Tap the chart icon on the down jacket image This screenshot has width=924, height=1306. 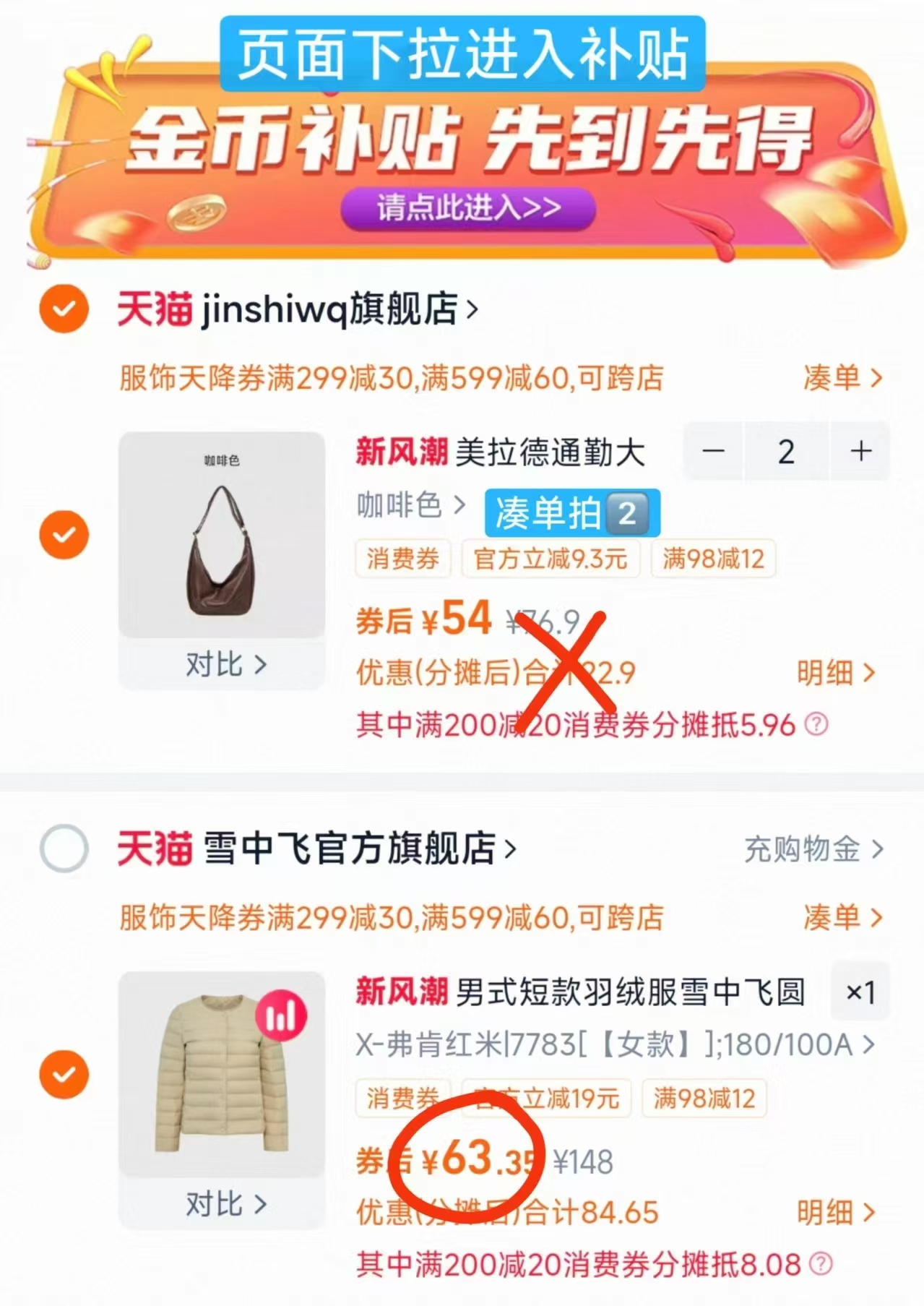[x=282, y=1014]
